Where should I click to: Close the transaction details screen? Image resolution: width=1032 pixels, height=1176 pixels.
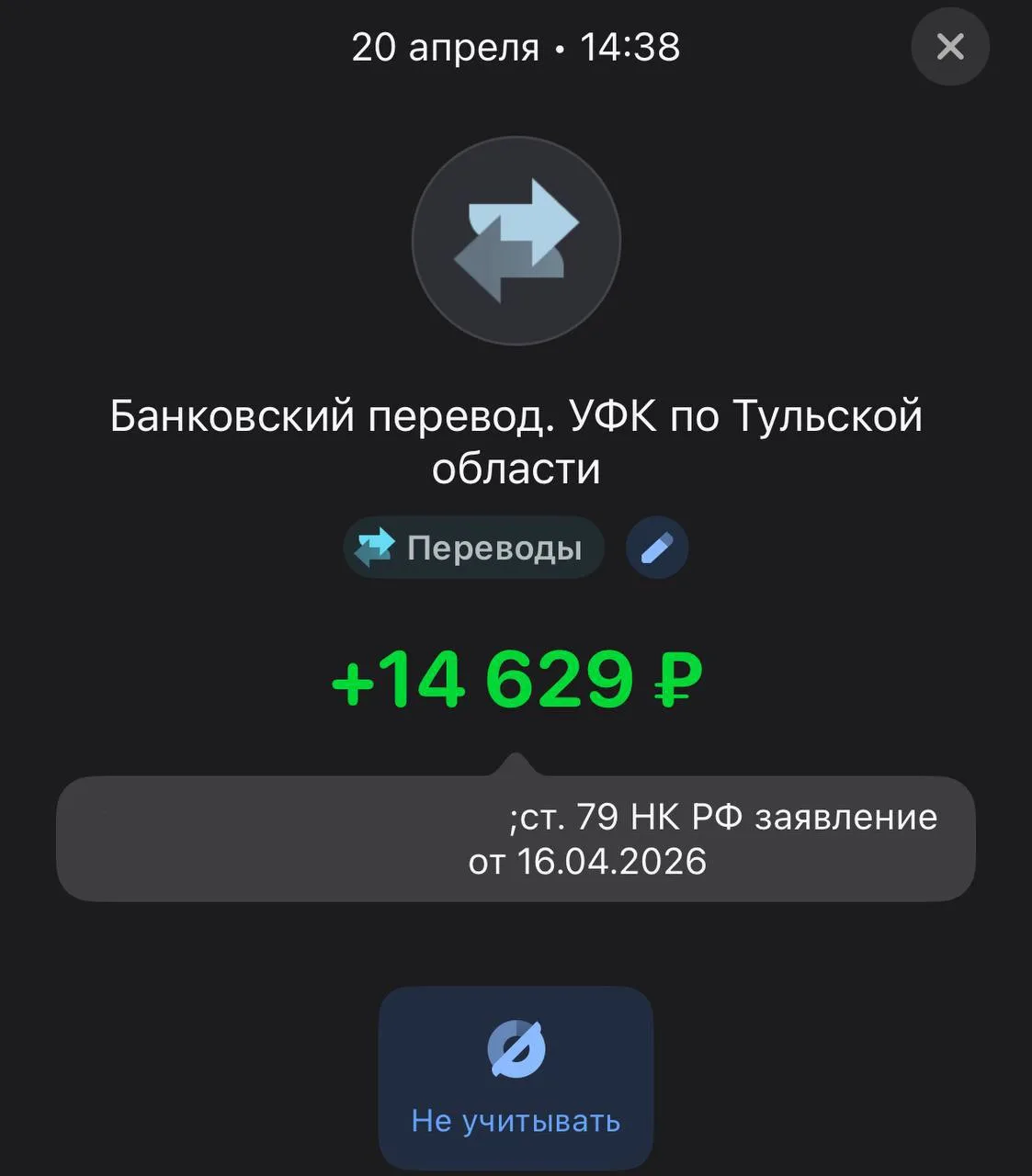[x=949, y=46]
